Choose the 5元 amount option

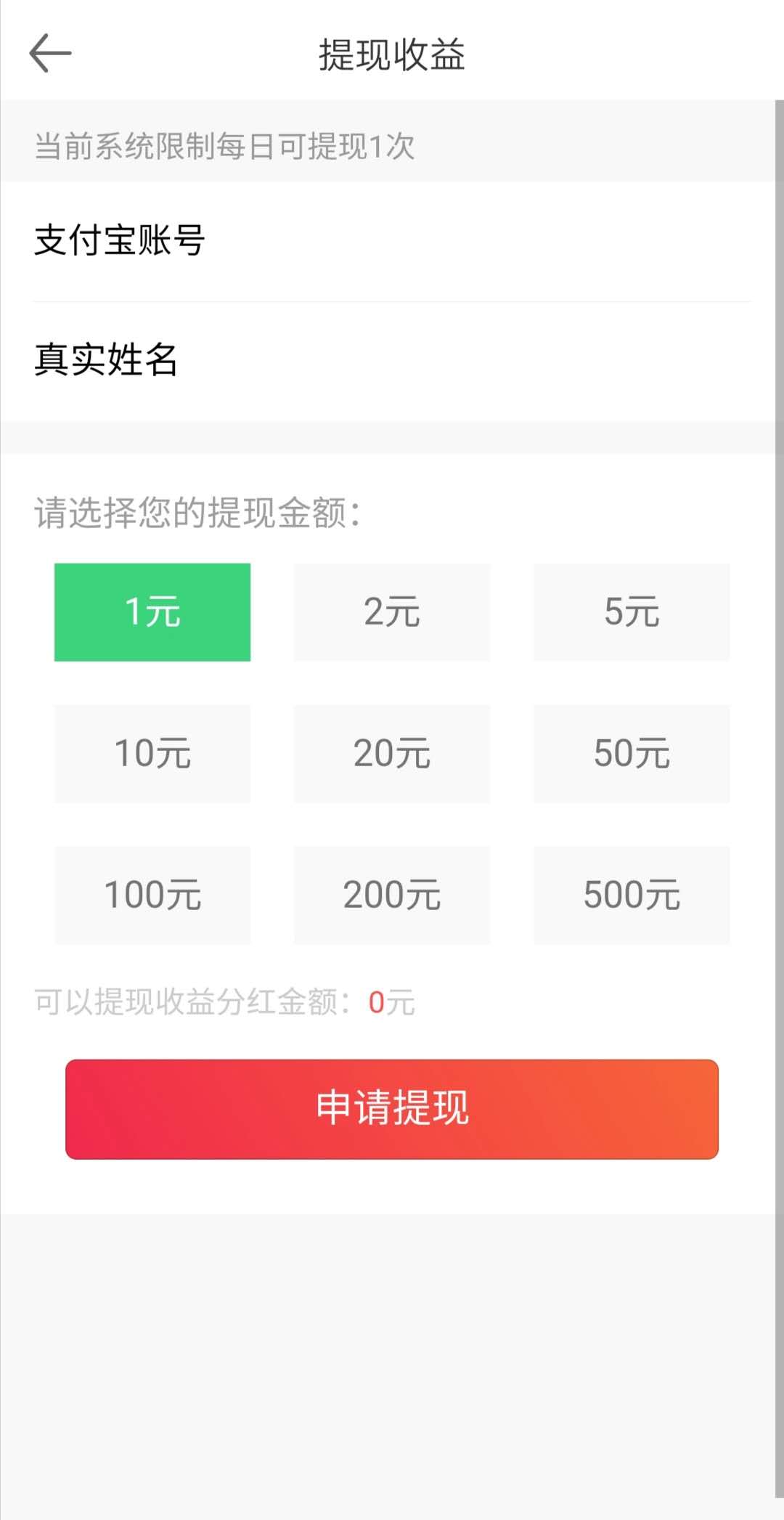(632, 611)
